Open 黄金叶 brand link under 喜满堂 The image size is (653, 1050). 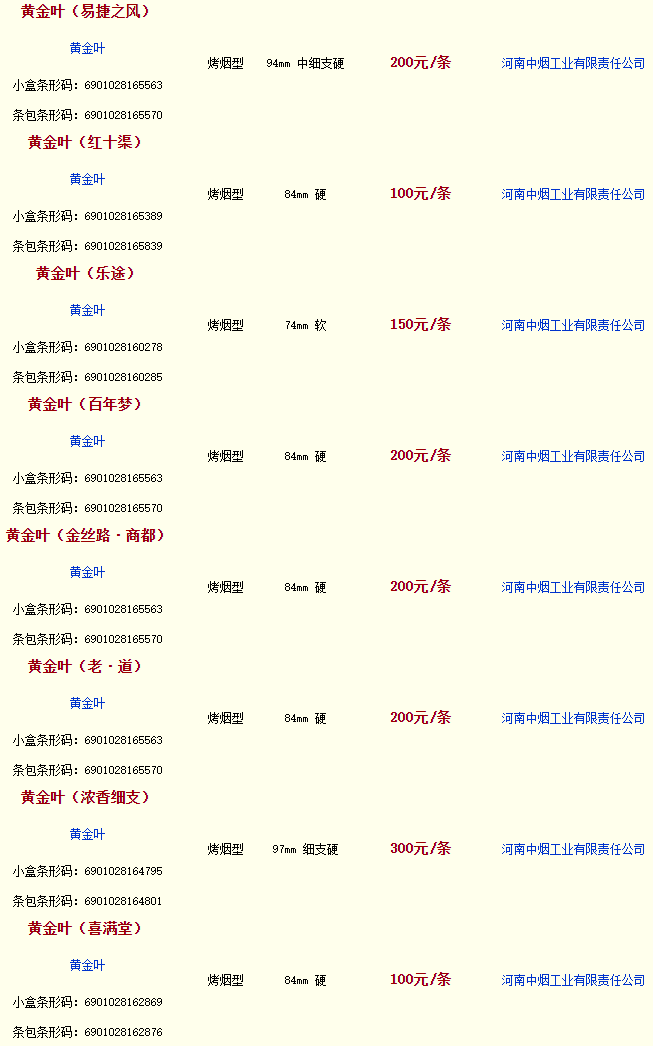coord(87,965)
